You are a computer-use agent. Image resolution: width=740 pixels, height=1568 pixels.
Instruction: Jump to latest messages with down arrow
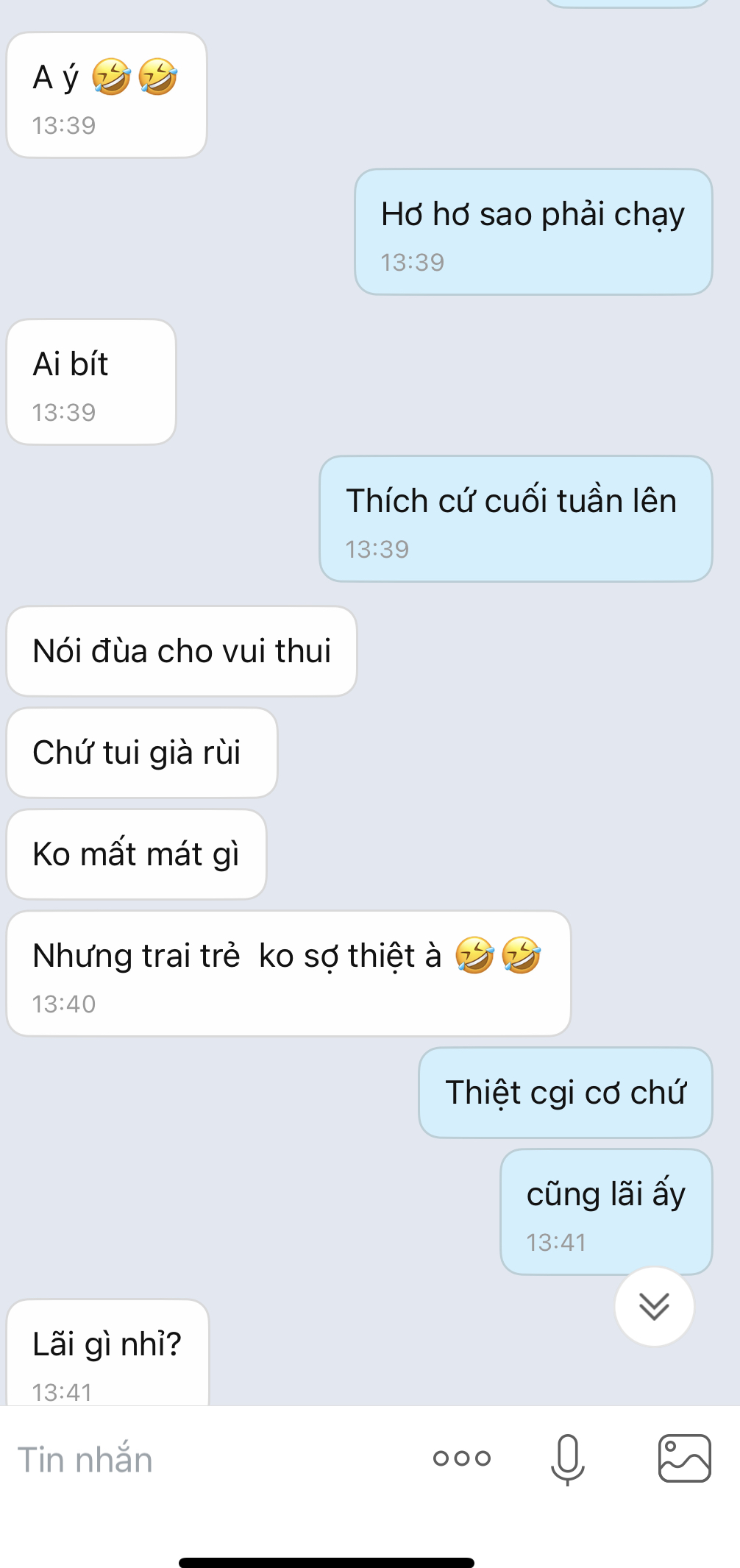pyautogui.click(x=654, y=1306)
